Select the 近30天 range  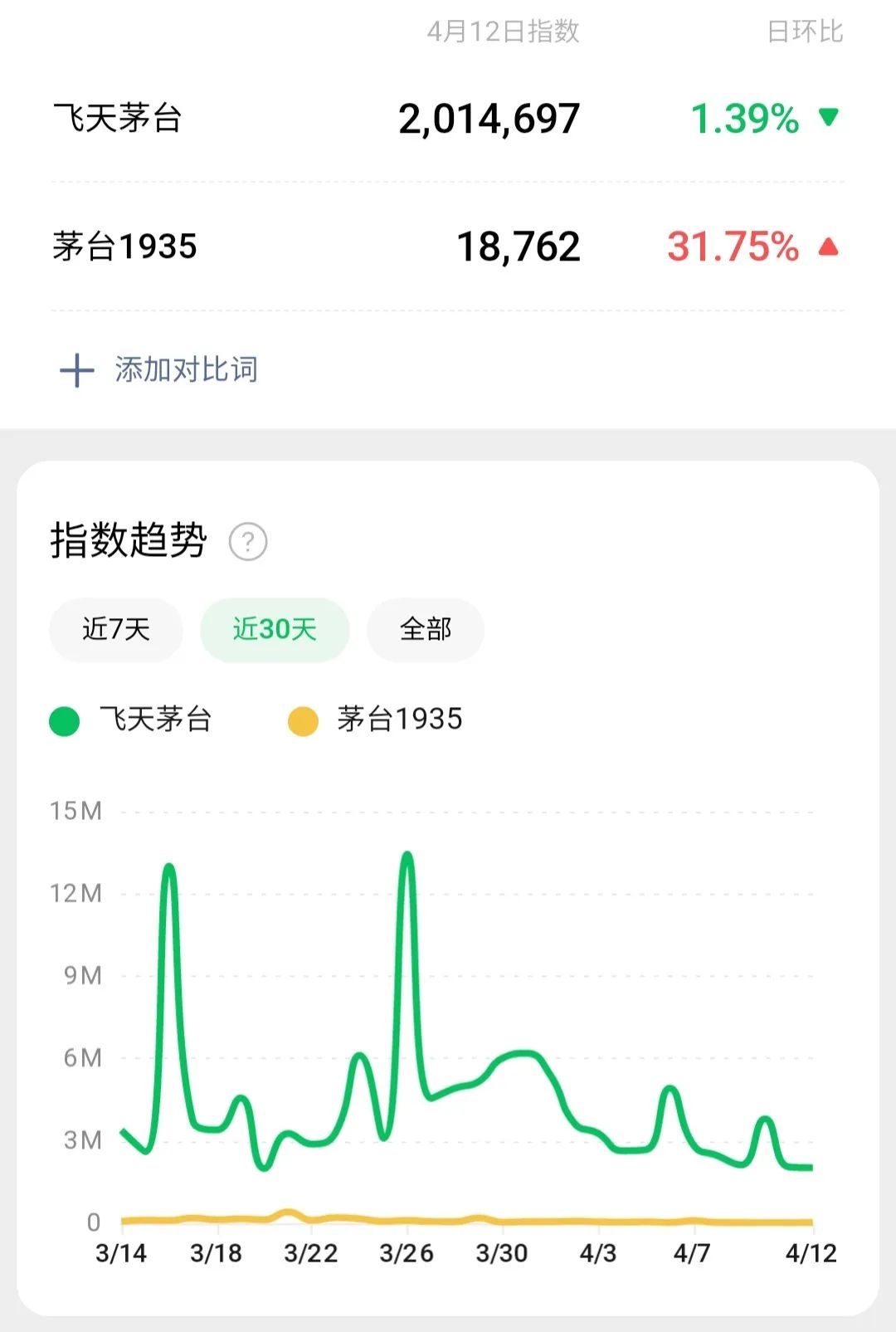(275, 630)
